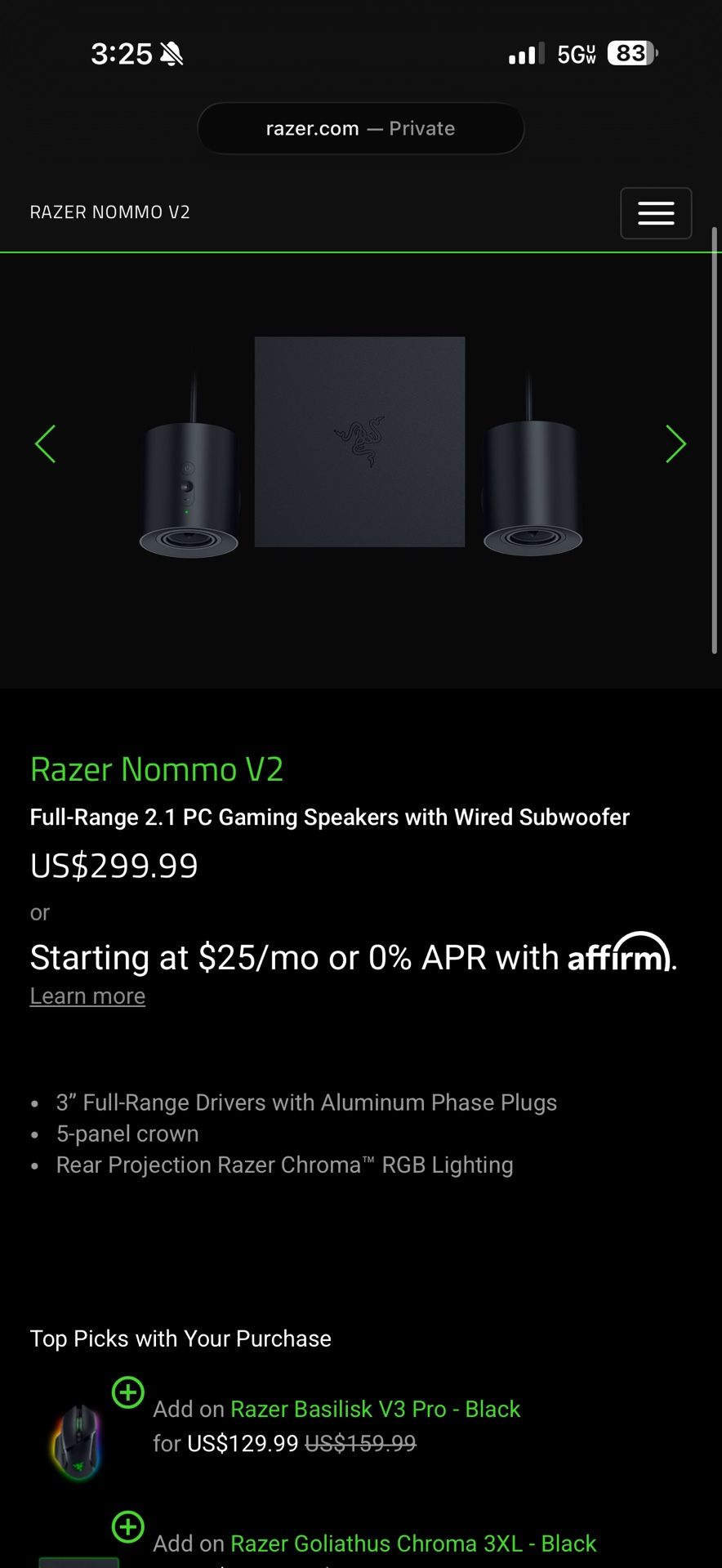Viewport: 722px width, 1568px height.
Task: Select the RAZER NOMMO V2 header title
Action: (x=109, y=212)
